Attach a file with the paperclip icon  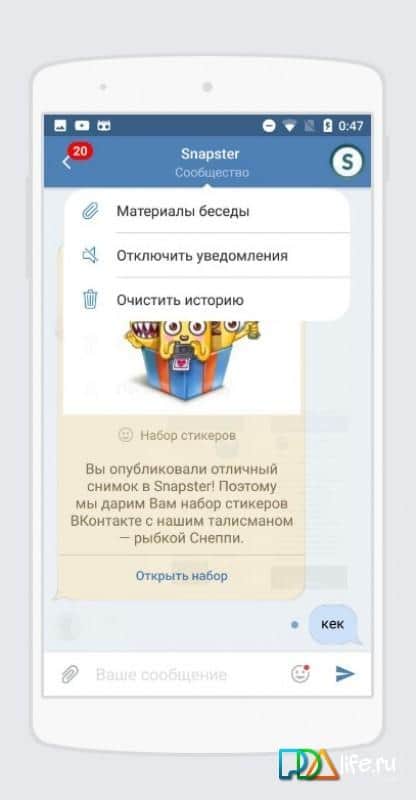pos(70,674)
